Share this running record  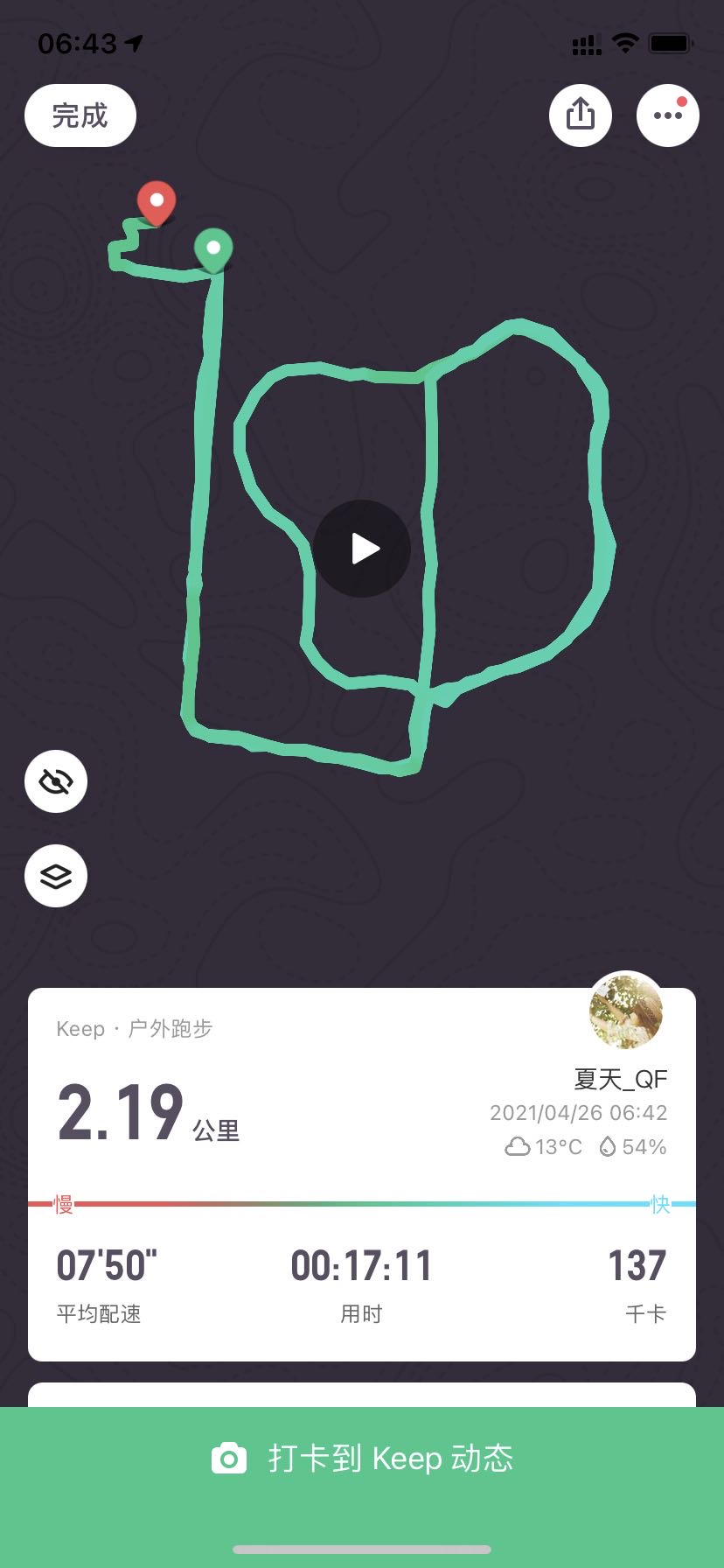tap(581, 115)
